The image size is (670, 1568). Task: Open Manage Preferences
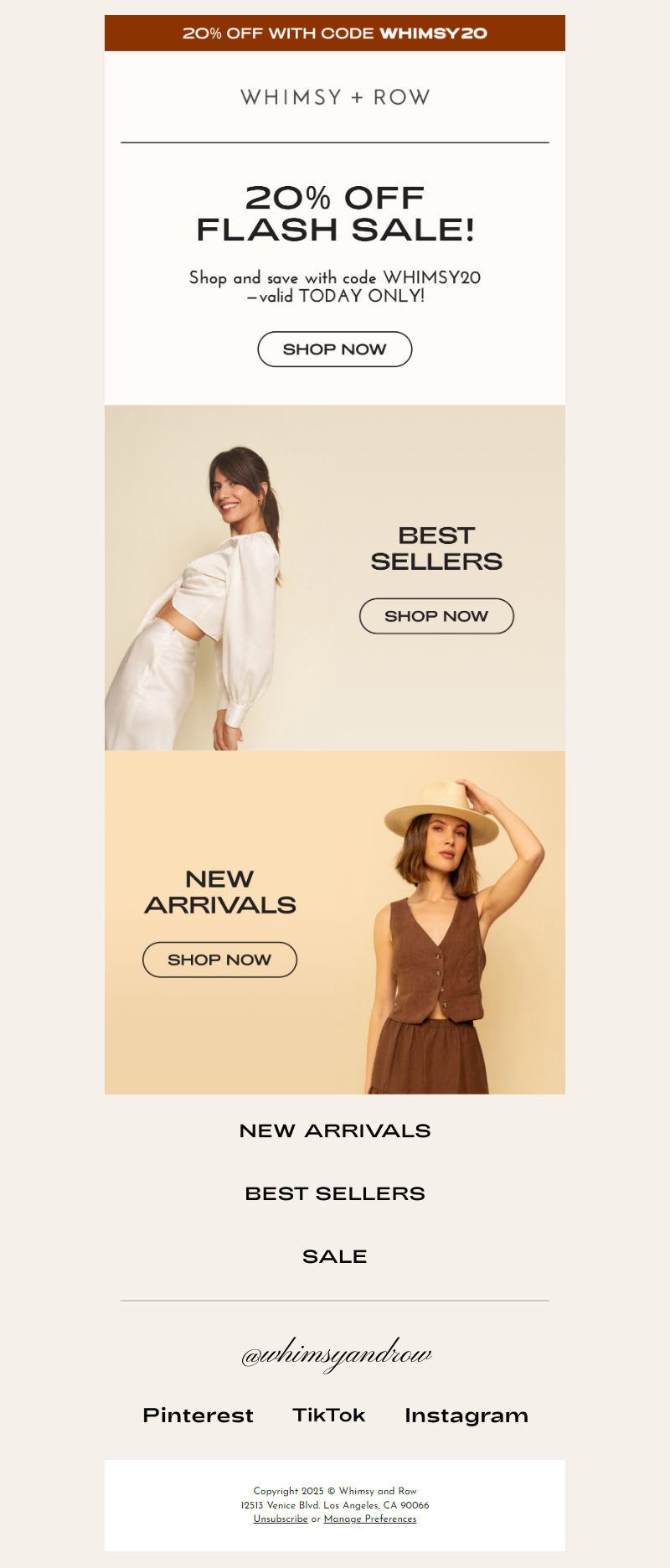(x=369, y=1519)
